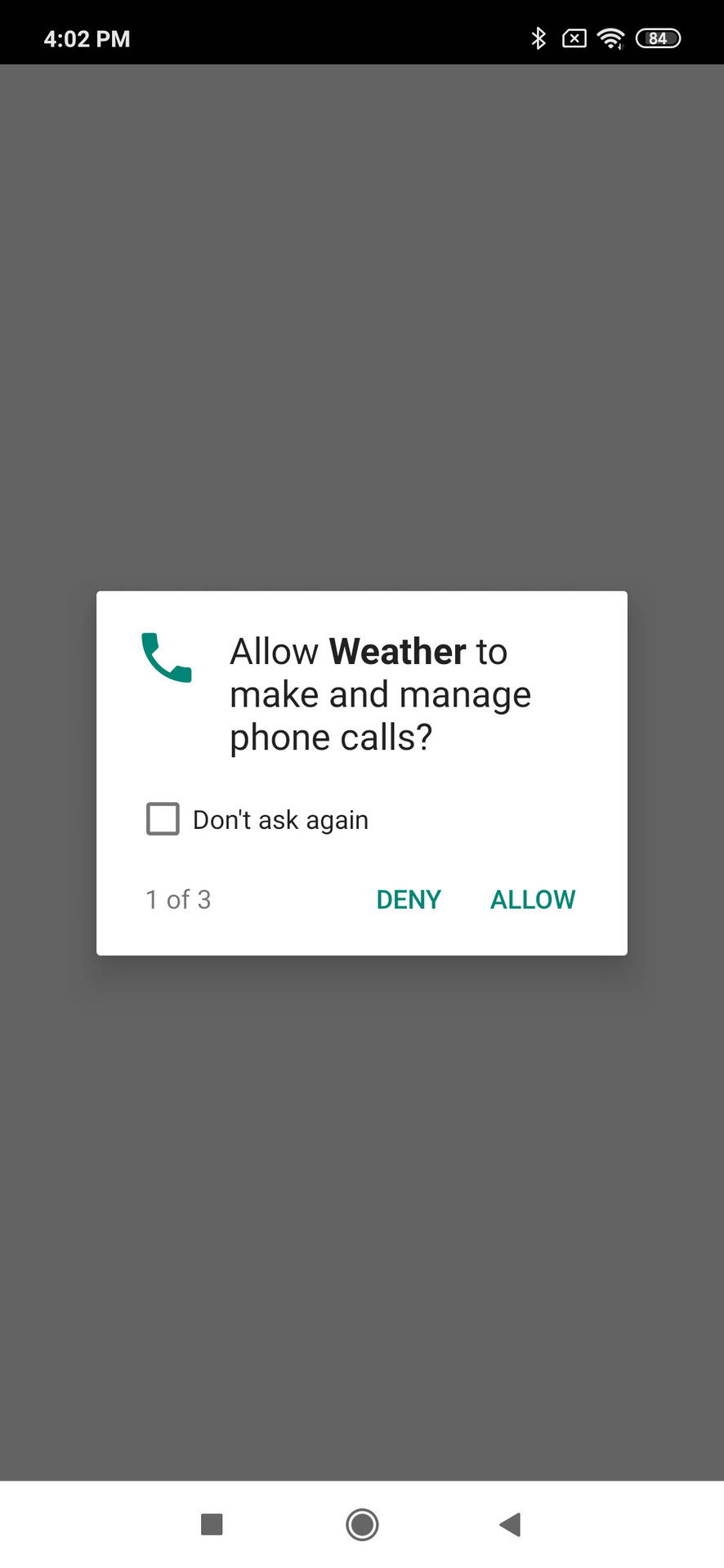Go back using the navigation bar
Image resolution: width=724 pixels, height=1568 pixels.
click(511, 1524)
